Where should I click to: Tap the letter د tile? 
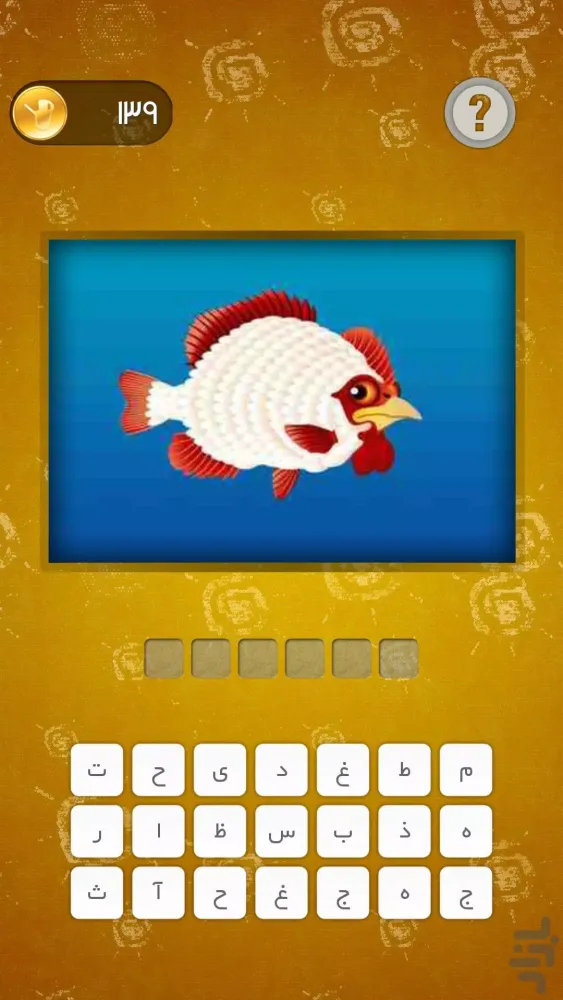click(281, 770)
